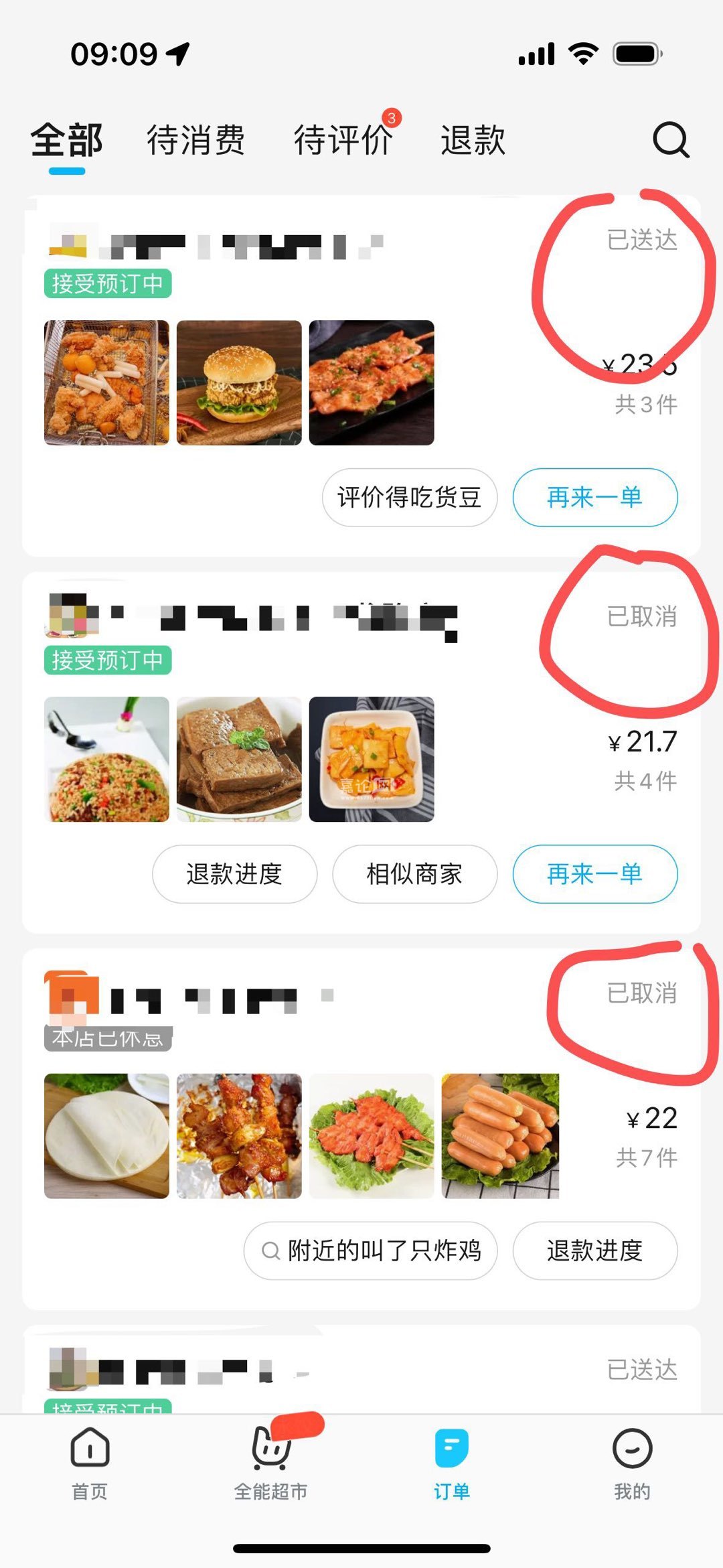
Task: Open the 全能超市 tab
Action: [270, 1463]
